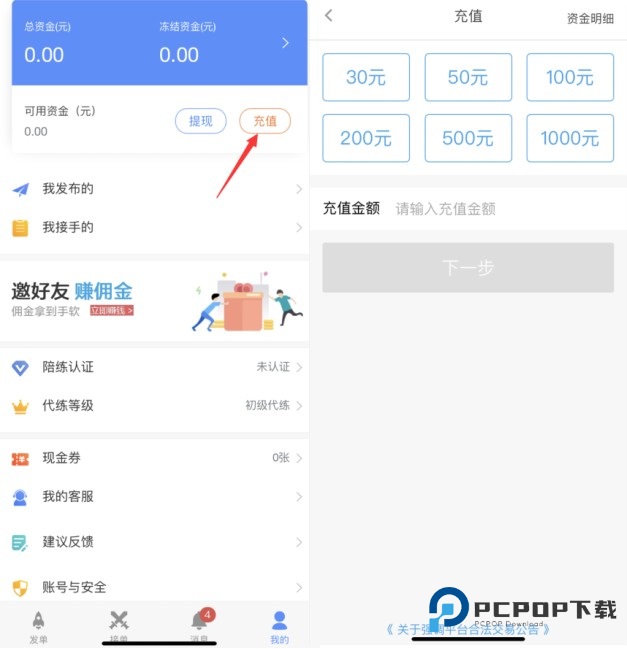Screen dimensions: 627x649
Task: Select the 30元 recharge amount
Action: [x=366, y=77]
